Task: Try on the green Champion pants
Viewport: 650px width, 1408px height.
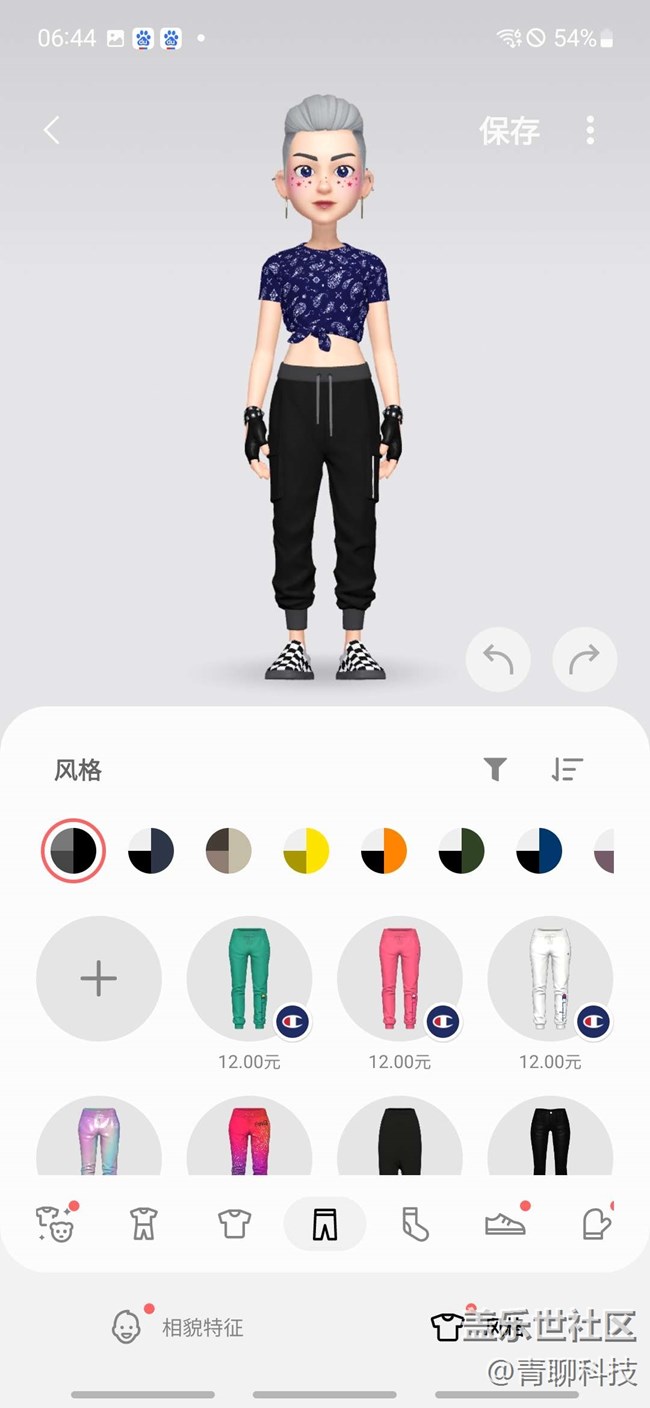Action: coord(249,979)
